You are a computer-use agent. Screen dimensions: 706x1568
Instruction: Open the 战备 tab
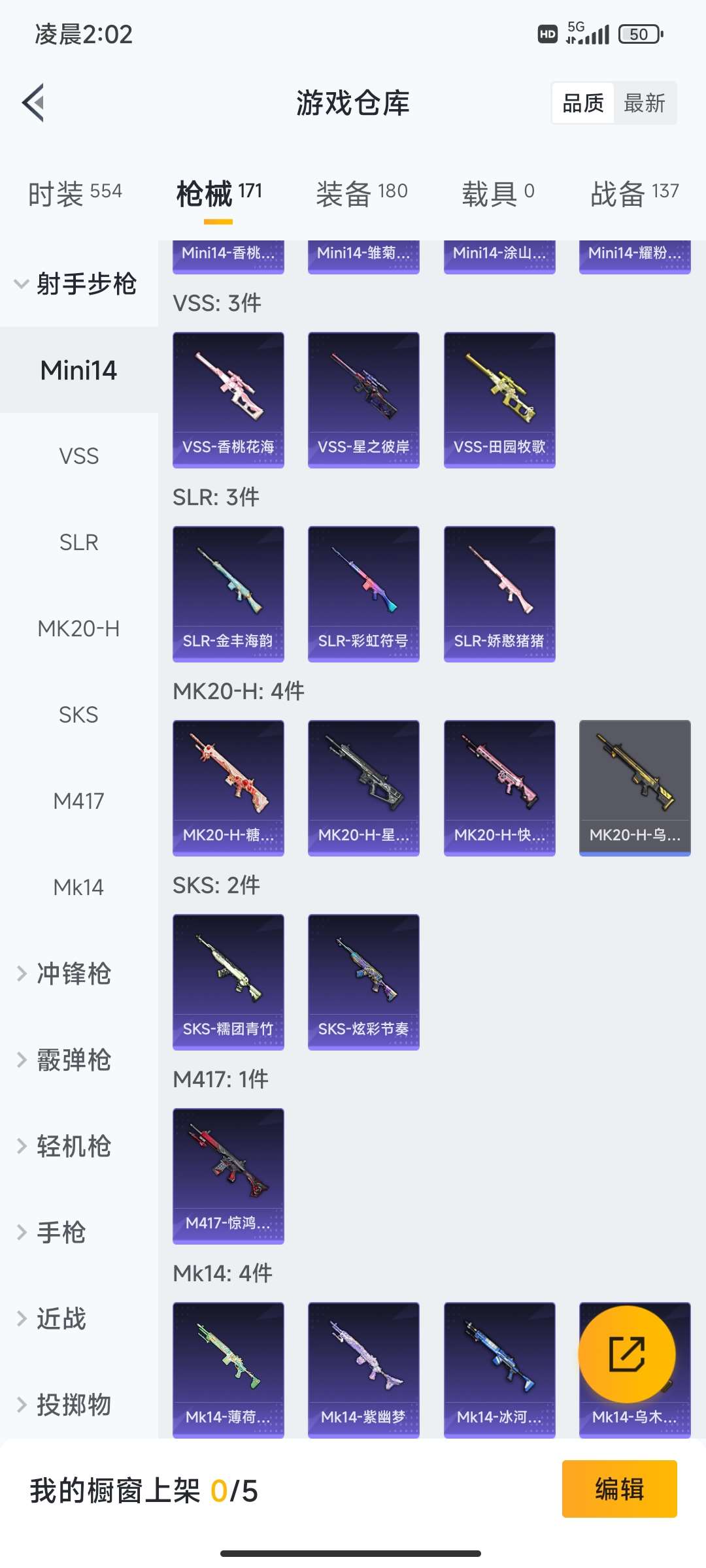point(634,193)
